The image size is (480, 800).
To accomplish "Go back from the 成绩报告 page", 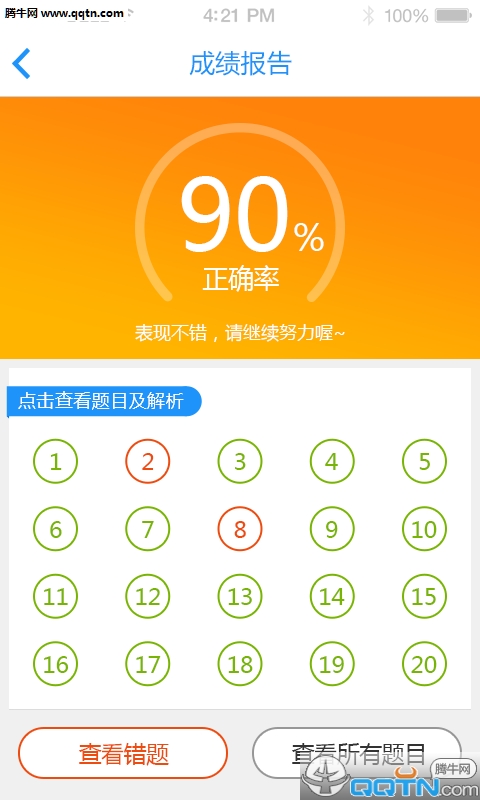I will coord(21,64).
